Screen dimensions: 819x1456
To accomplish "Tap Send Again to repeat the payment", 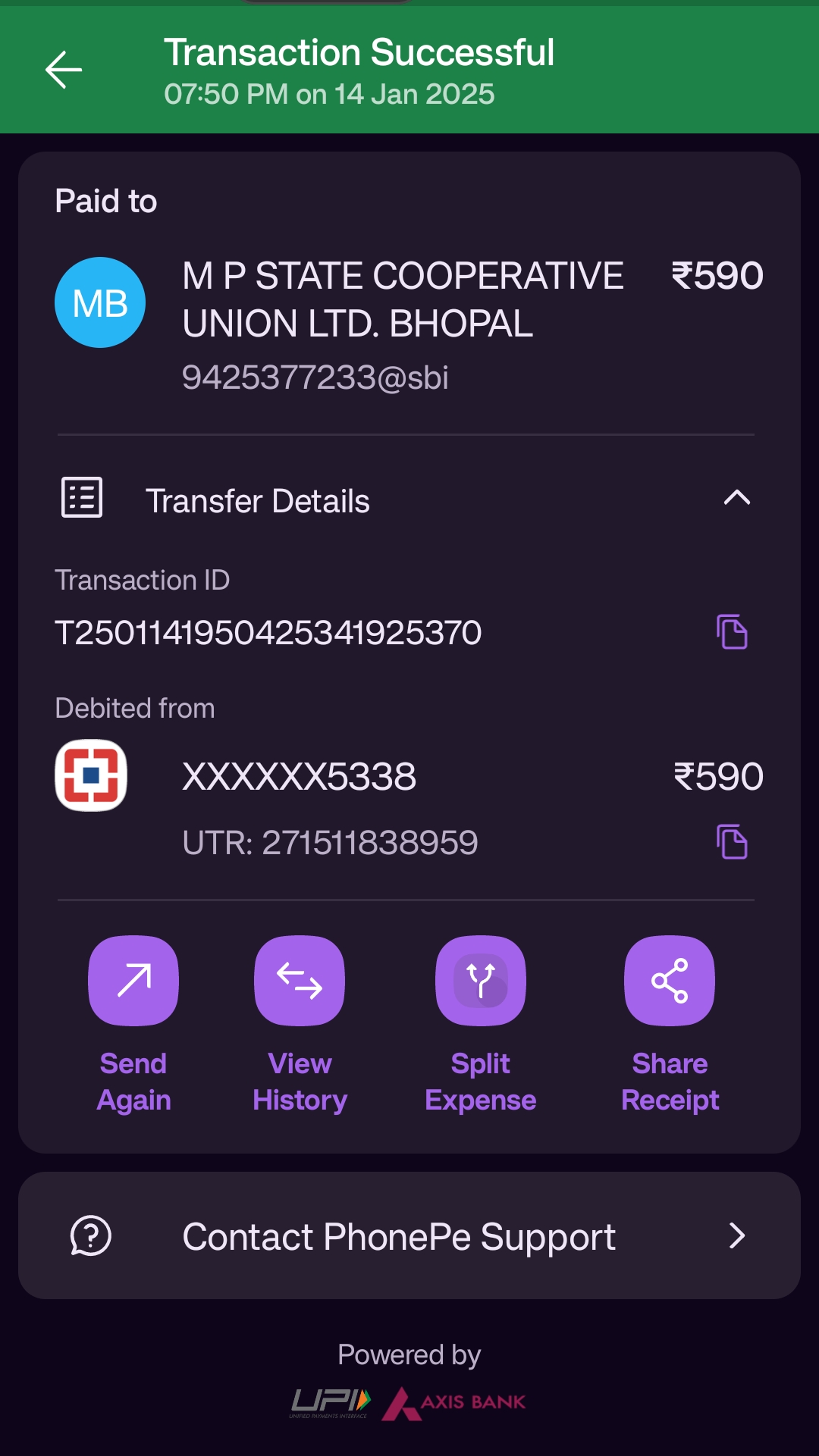I will tap(133, 1025).
